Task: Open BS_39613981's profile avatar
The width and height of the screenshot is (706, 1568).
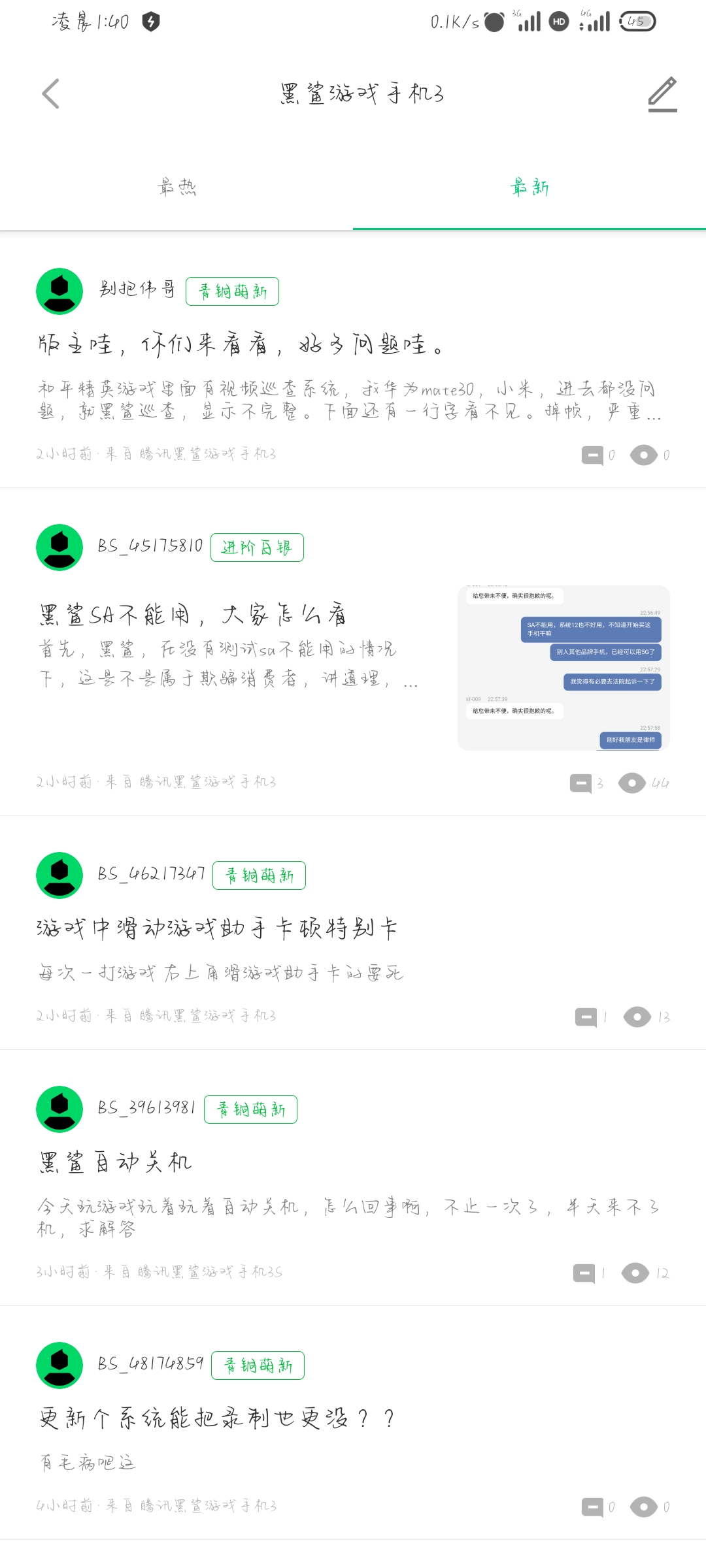Action: [59, 1109]
